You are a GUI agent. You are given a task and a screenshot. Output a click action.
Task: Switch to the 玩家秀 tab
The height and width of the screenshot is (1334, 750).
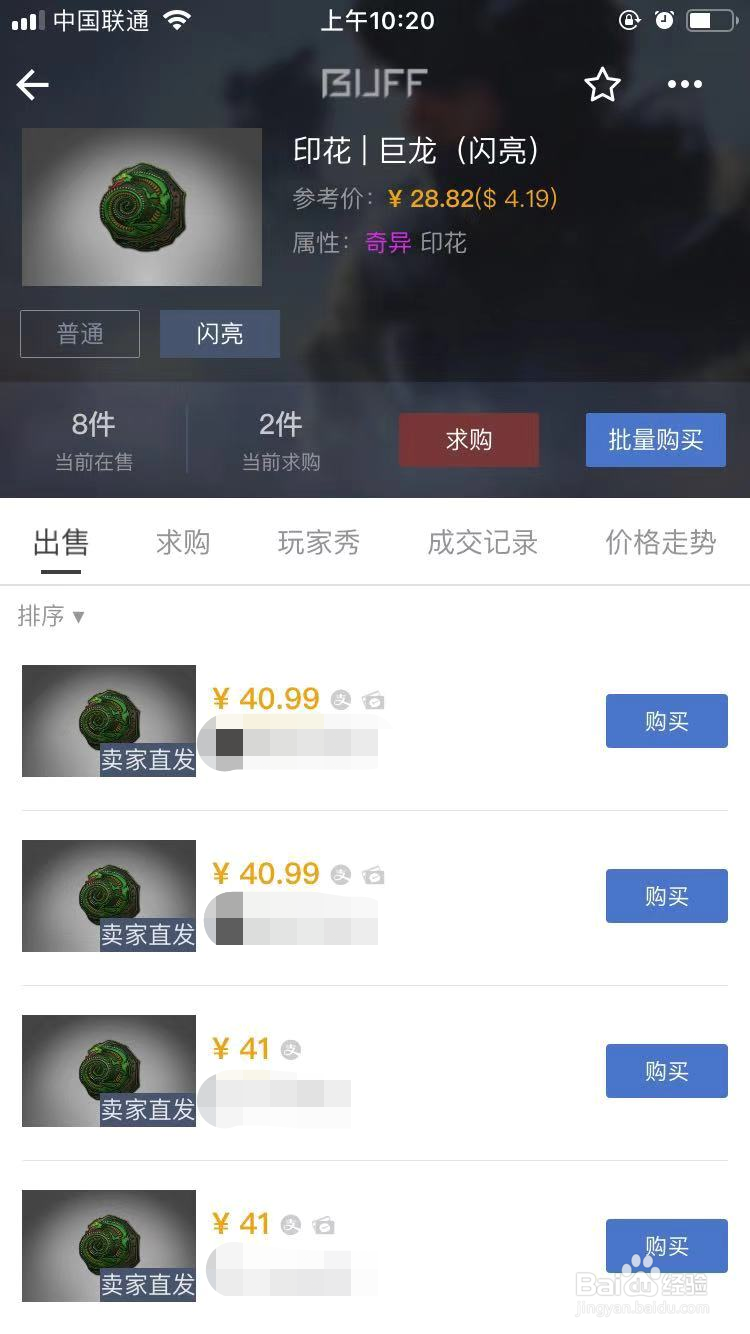(318, 543)
